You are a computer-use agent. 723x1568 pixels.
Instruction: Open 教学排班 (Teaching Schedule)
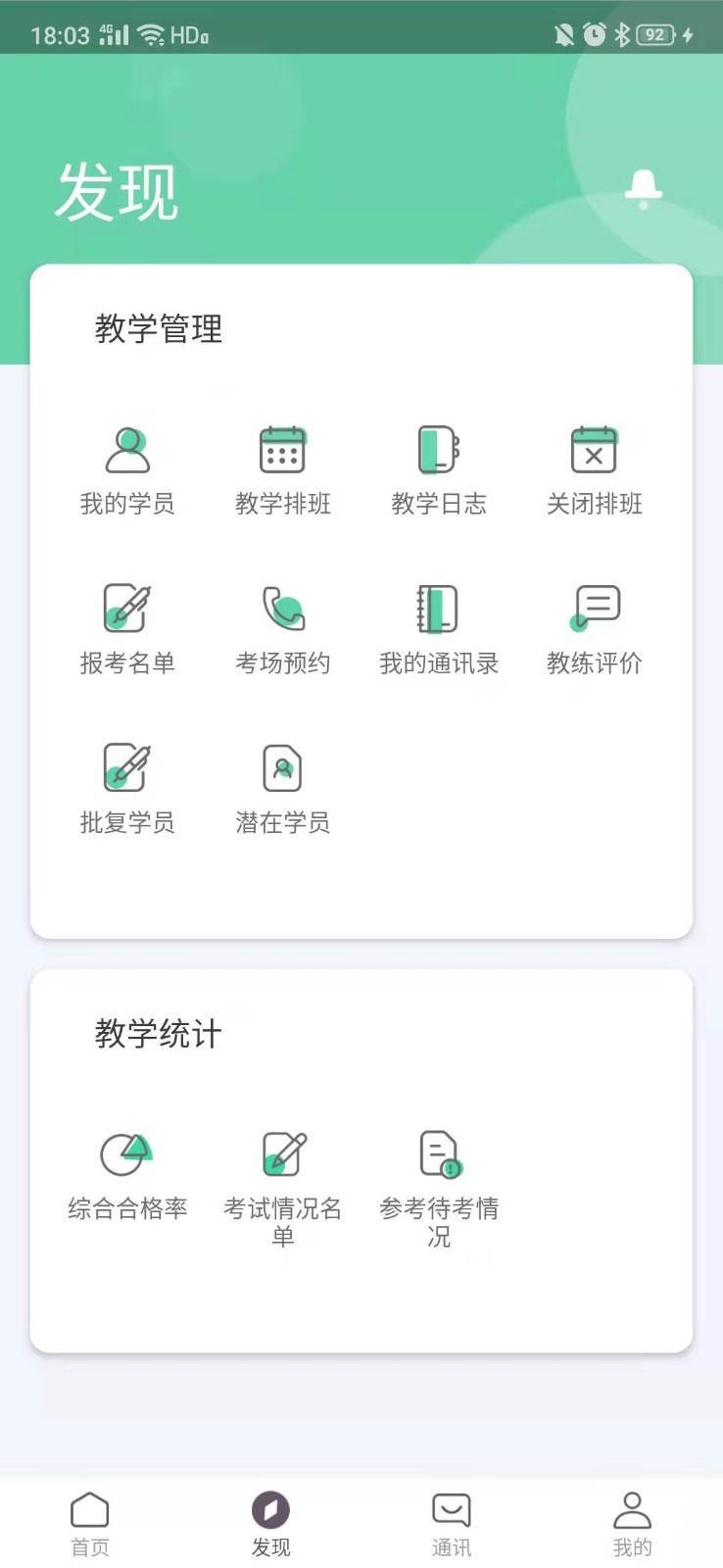pyautogui.click(x=282, y=468)
